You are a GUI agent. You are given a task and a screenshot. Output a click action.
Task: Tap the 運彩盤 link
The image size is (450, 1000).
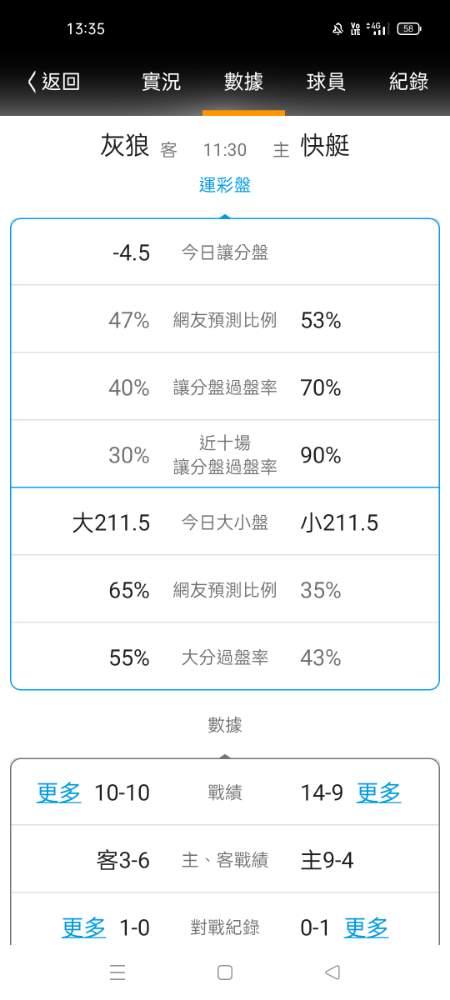click(x=225, y=185)
